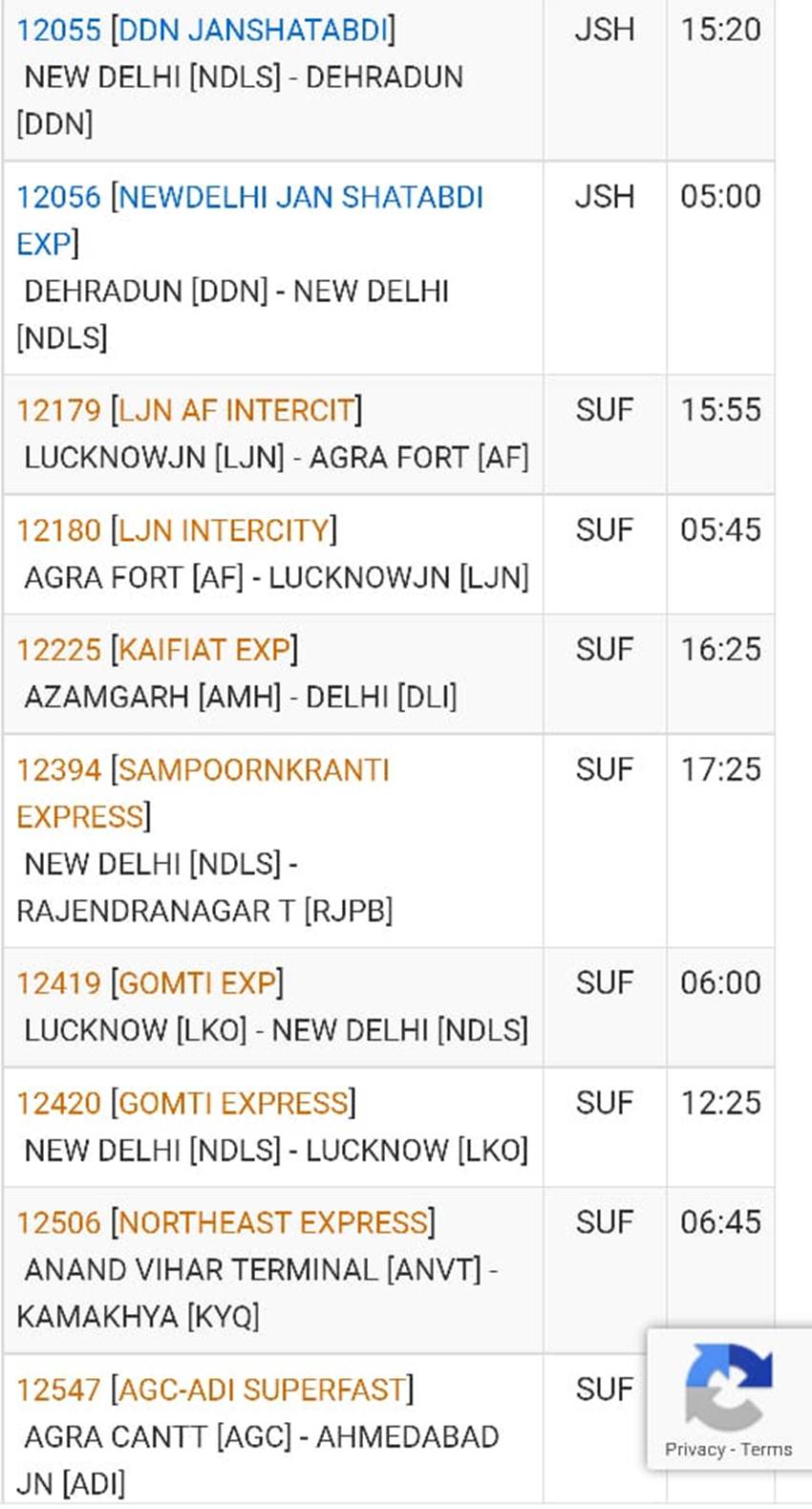View 12506 NORTHEAST EXPRESS details

(225, 1222)
